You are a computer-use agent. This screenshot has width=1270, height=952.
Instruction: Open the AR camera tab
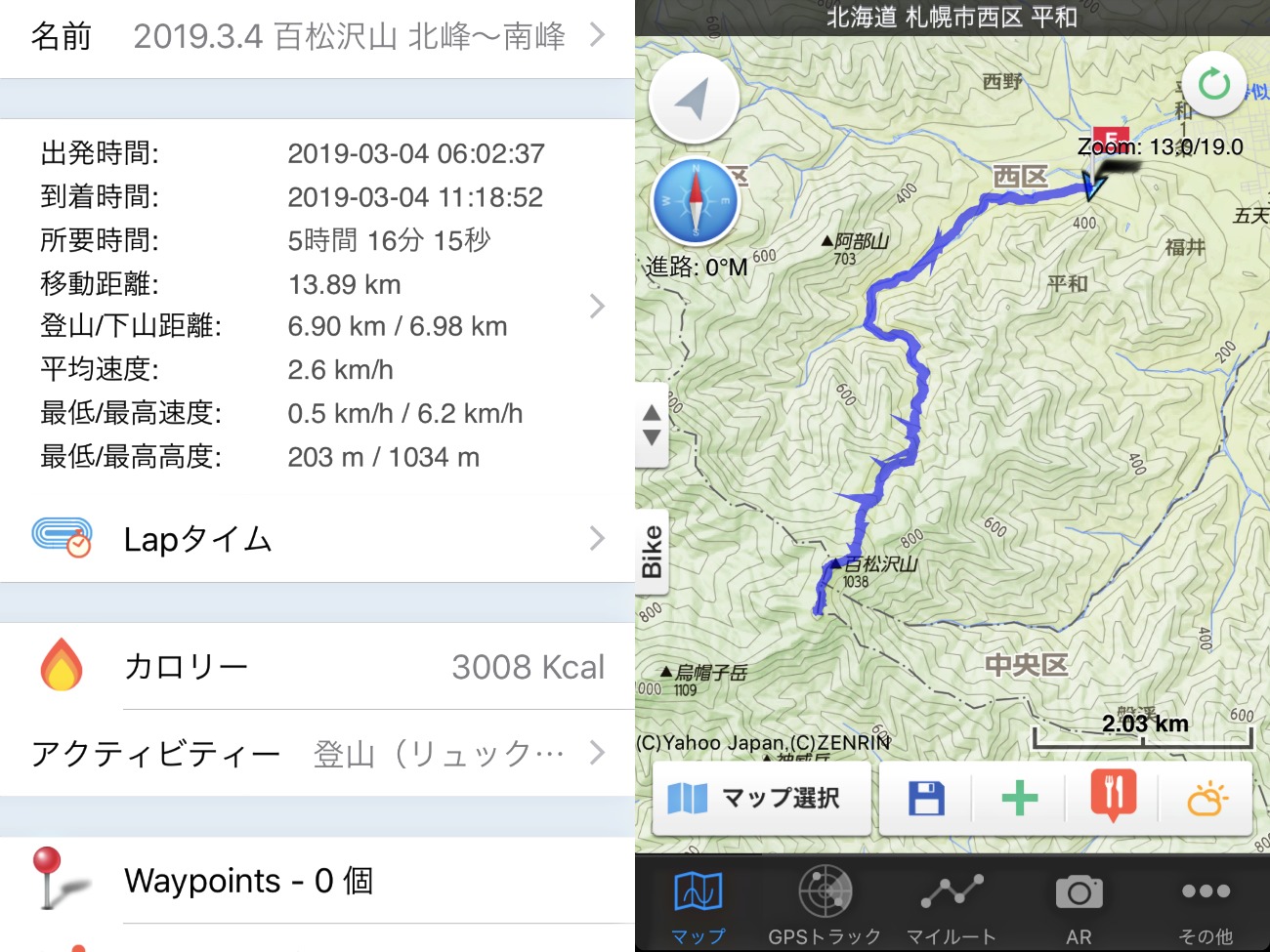pos(1079,904)
